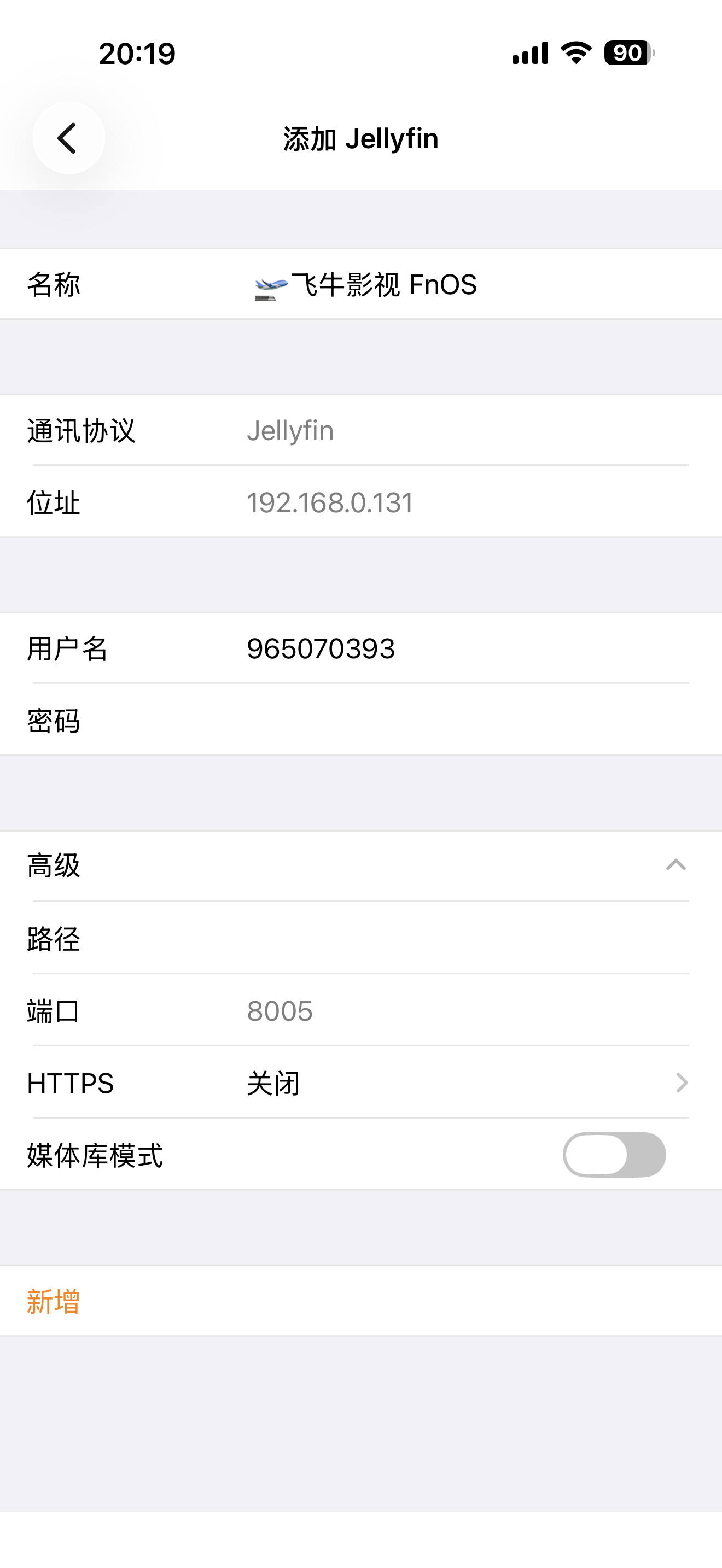The height and width of the screenshot is (1568, 722).
Task: Tap the empty 密码 password field
Action: (x=365, y=722)
